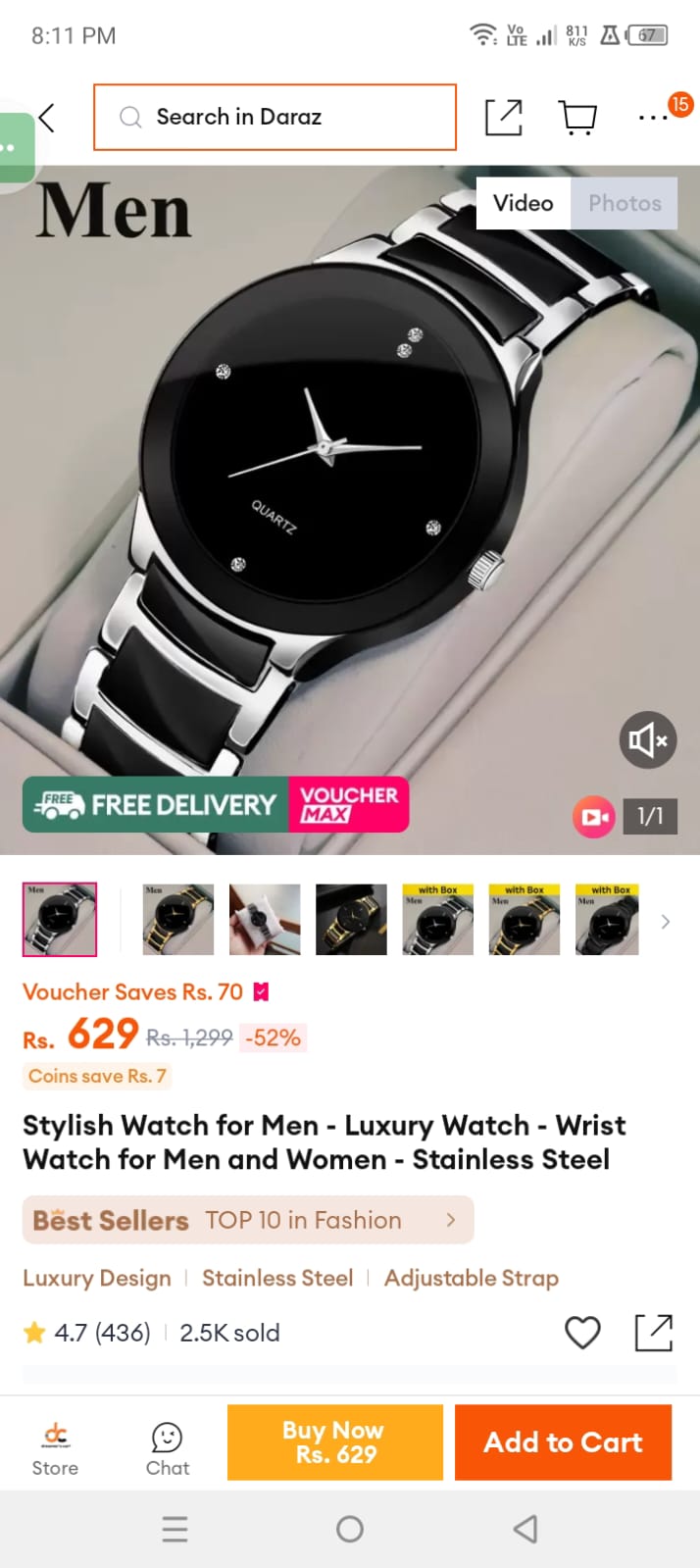Add the watch to wishlist with the heart
This screenshot has height=1568, width=700.
pyautogui.click(x=582, y=1333)
